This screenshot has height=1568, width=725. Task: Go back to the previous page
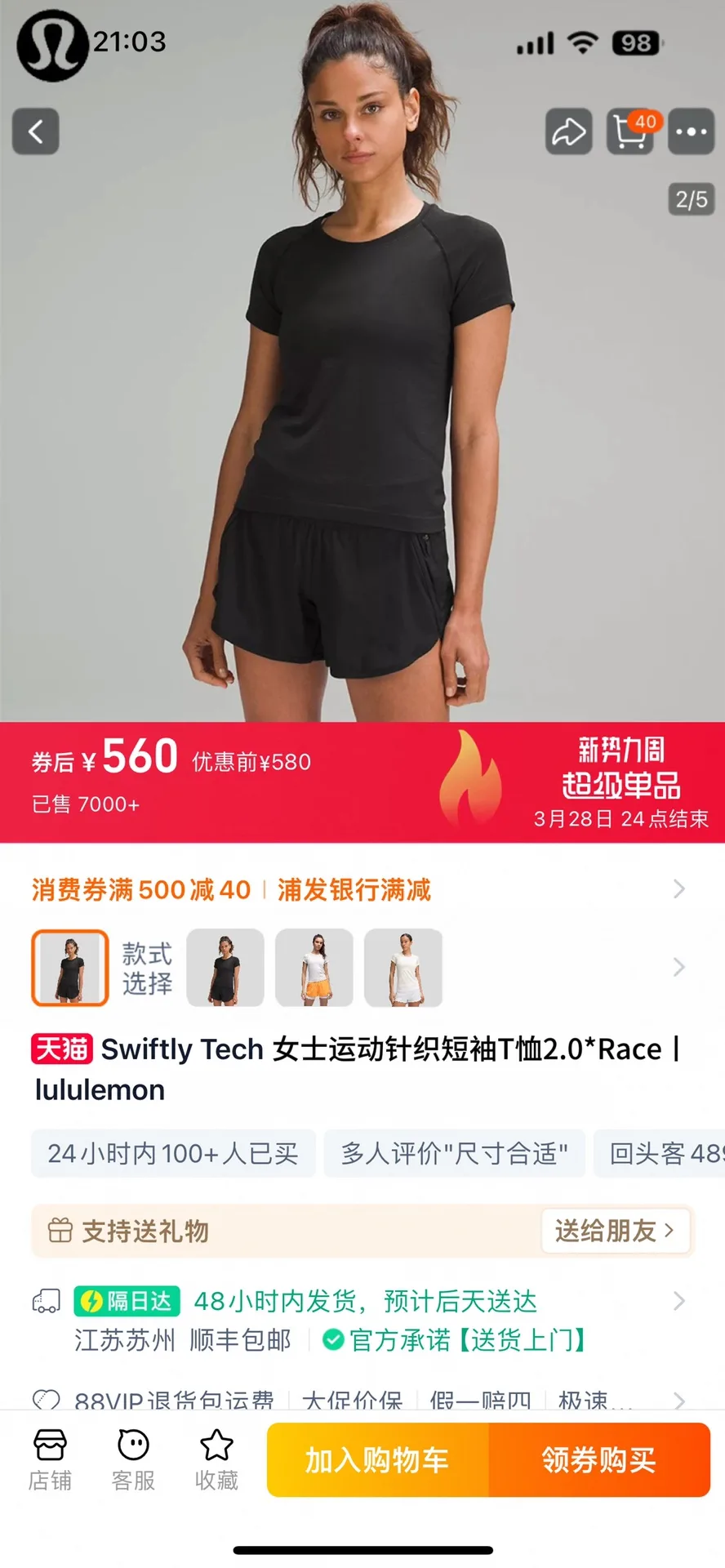click(36, 131)
